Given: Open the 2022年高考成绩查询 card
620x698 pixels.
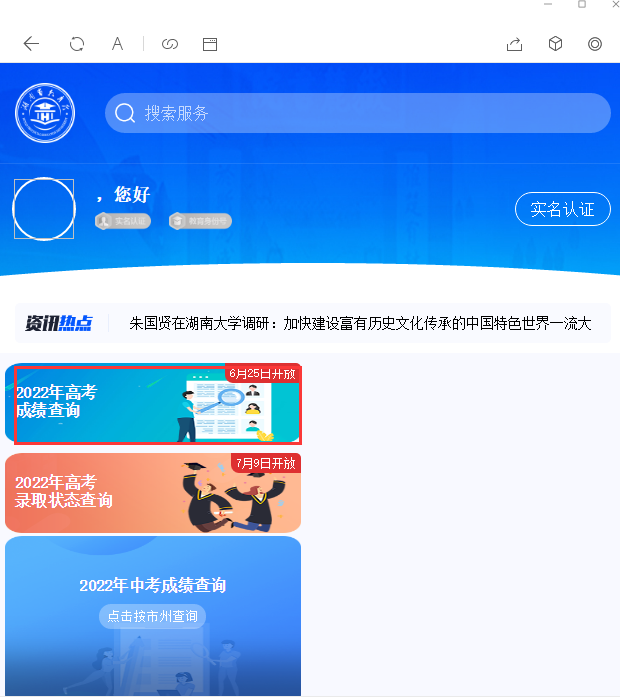Looking at the screenshot, I should (153, 403).
